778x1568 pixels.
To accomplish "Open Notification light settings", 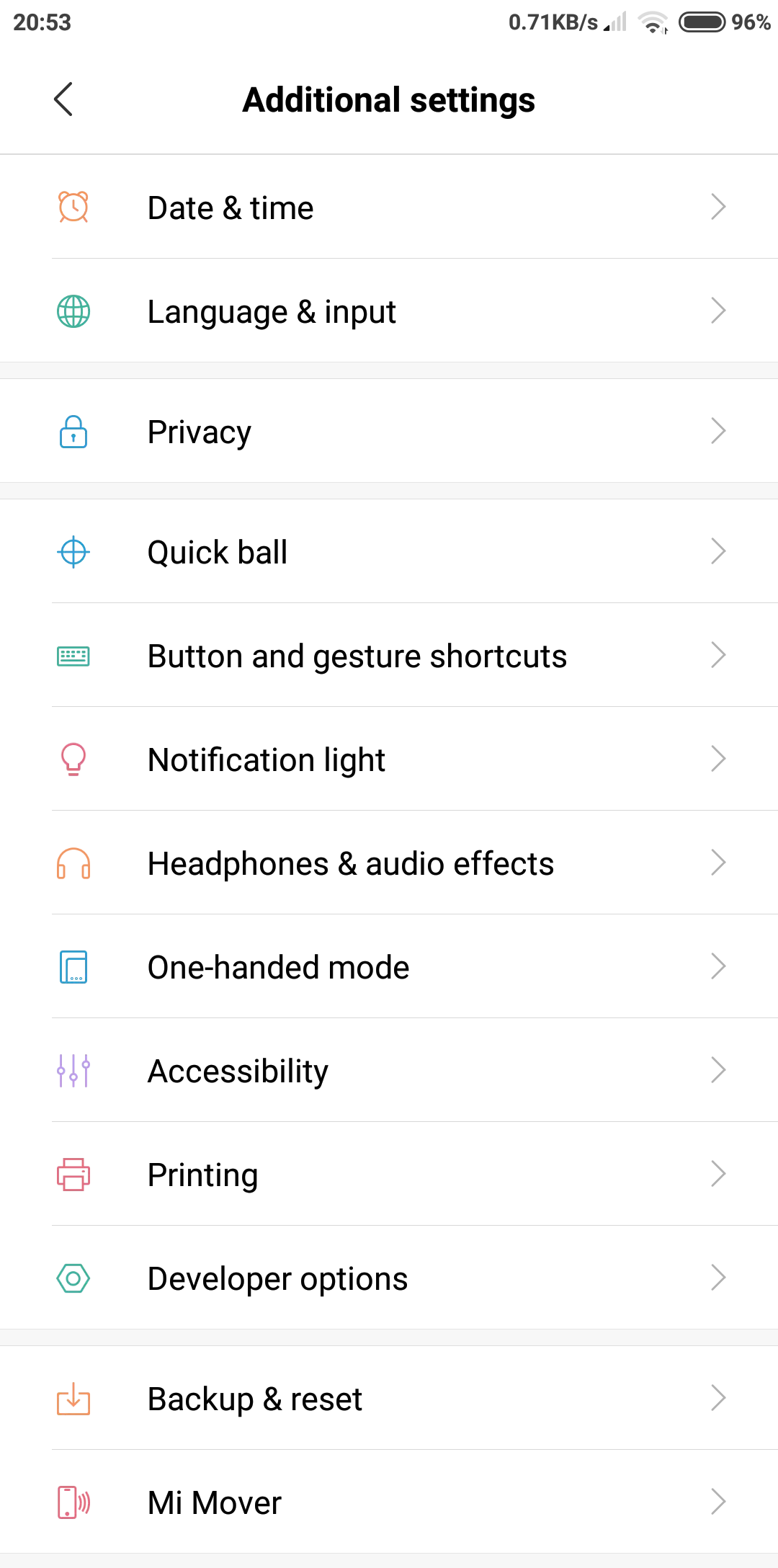I will [389, 759].
